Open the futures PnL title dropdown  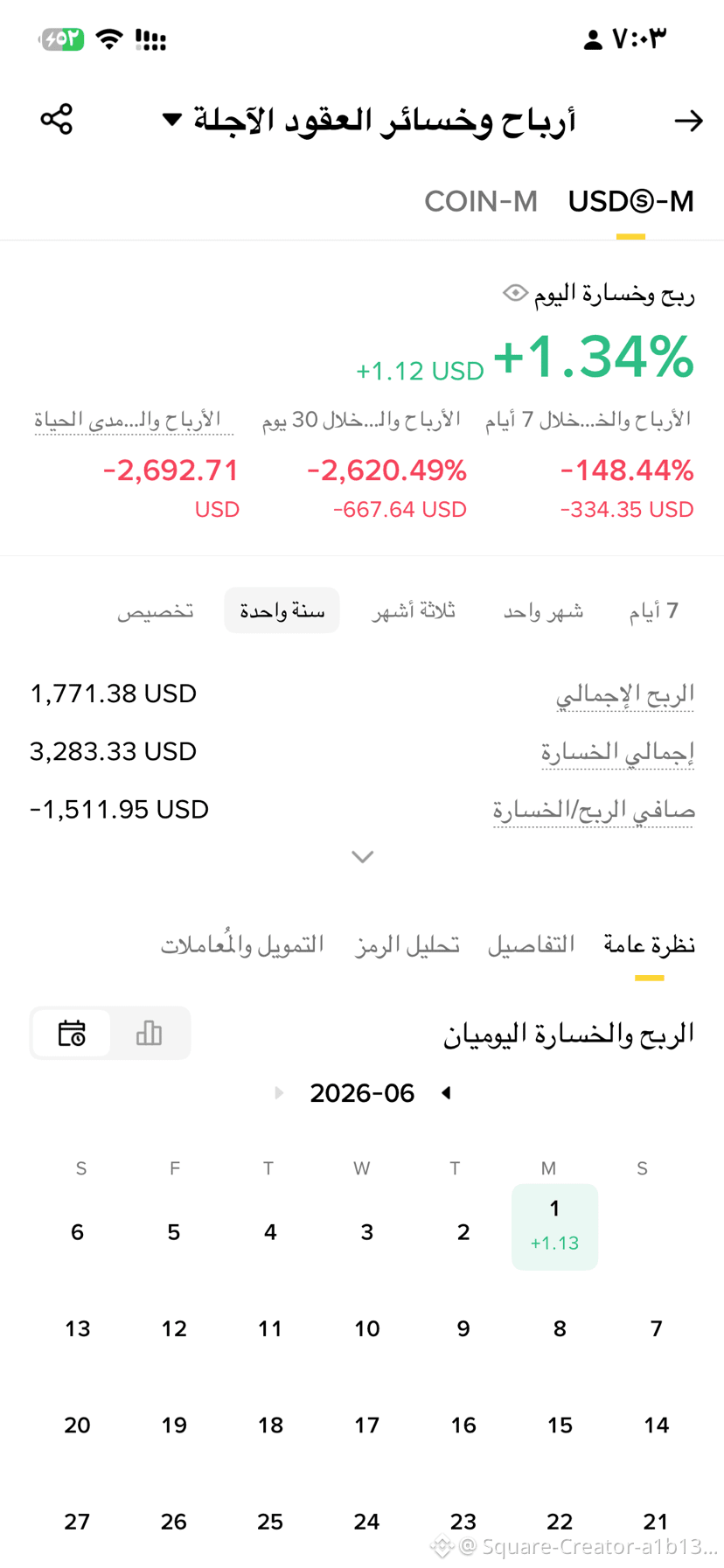pyautogui.click(x=172, y=119)
